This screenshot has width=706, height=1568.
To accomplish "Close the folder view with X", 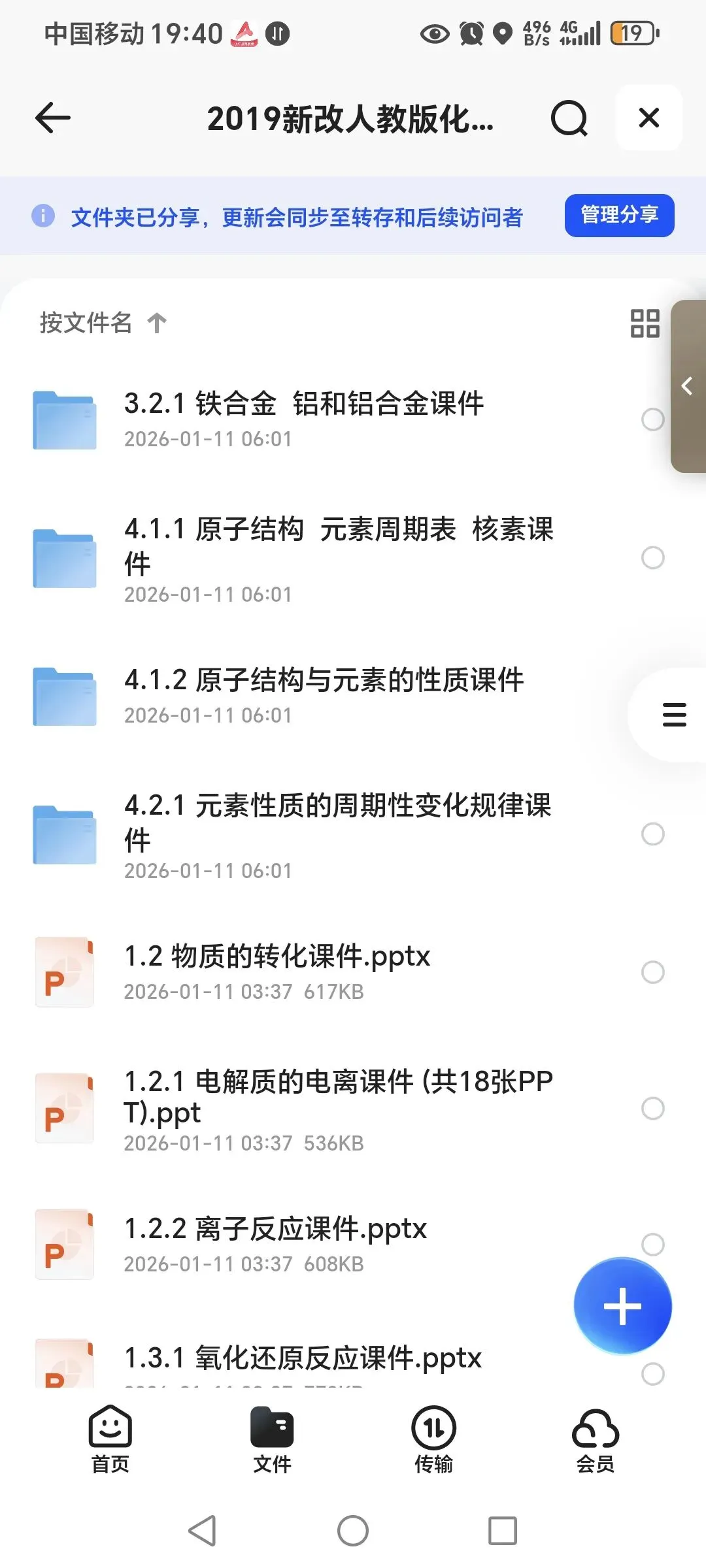I will [x=648, y=118].
